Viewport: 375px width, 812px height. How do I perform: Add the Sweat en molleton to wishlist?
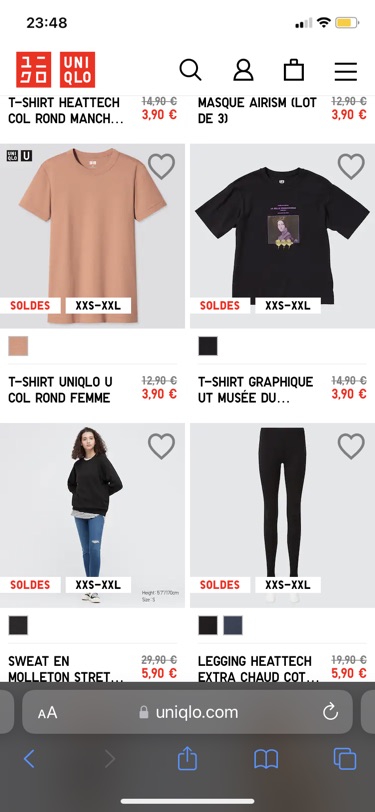[x=161, y=446]
